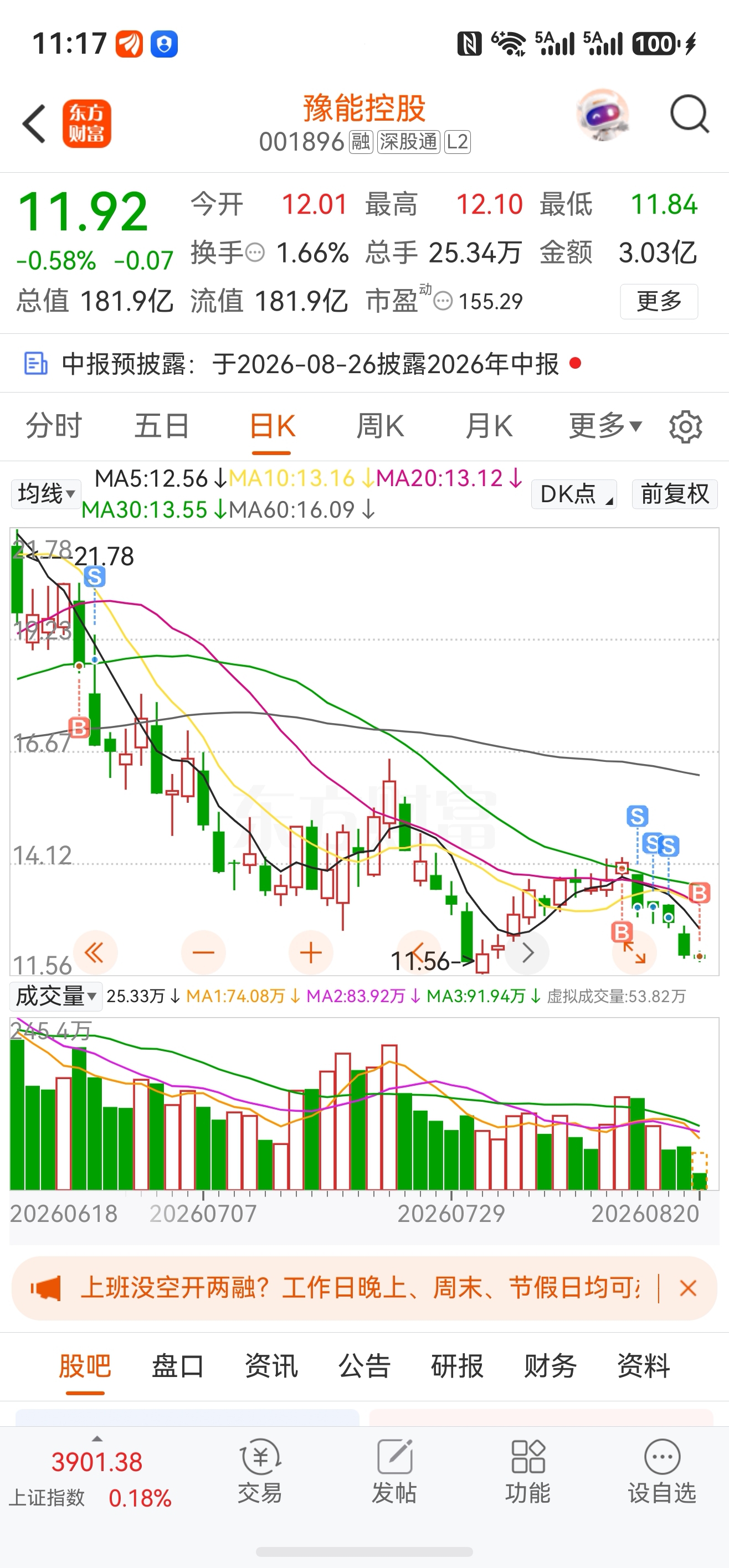Open the AI robot assistant icon
Viewport: 729px width, 1568px height.
click(602, 115)
